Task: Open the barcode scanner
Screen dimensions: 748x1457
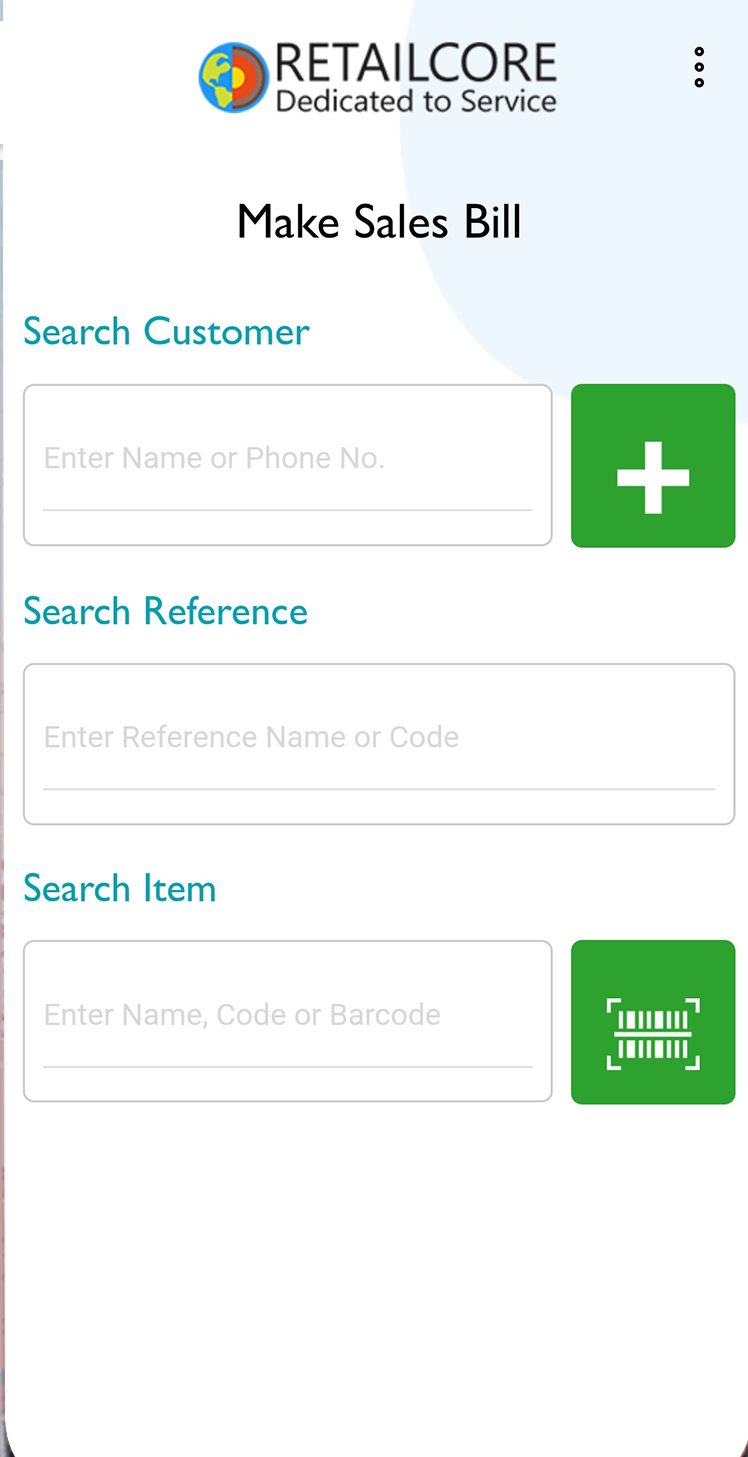Action: point(653,1022)
